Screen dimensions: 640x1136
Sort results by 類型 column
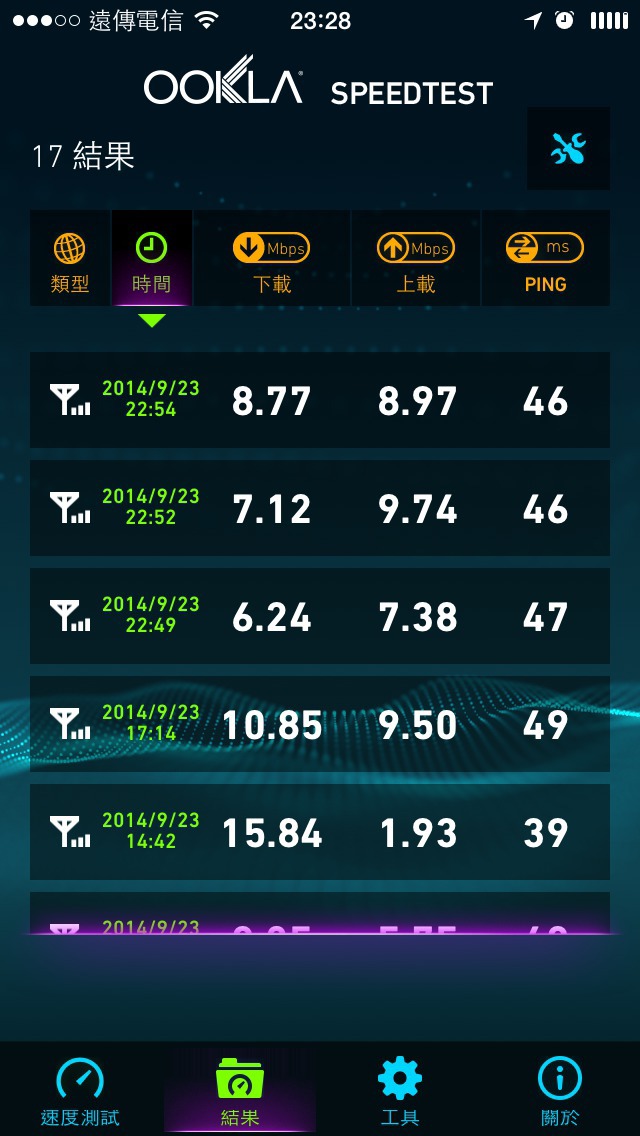70,258
